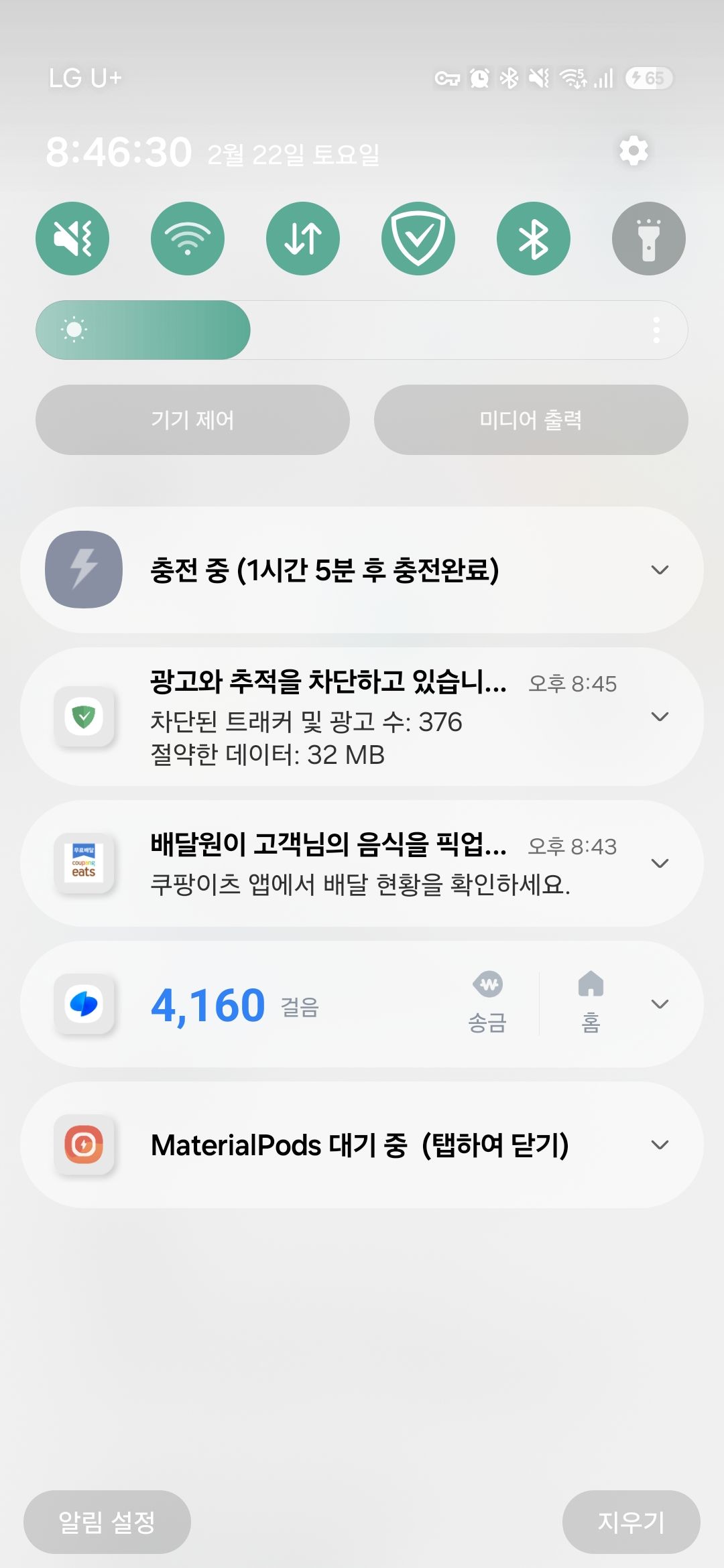This screenshot has width=724, height=1568.
Task: Expand the charging status notification
Action: (x=661, y=570)
